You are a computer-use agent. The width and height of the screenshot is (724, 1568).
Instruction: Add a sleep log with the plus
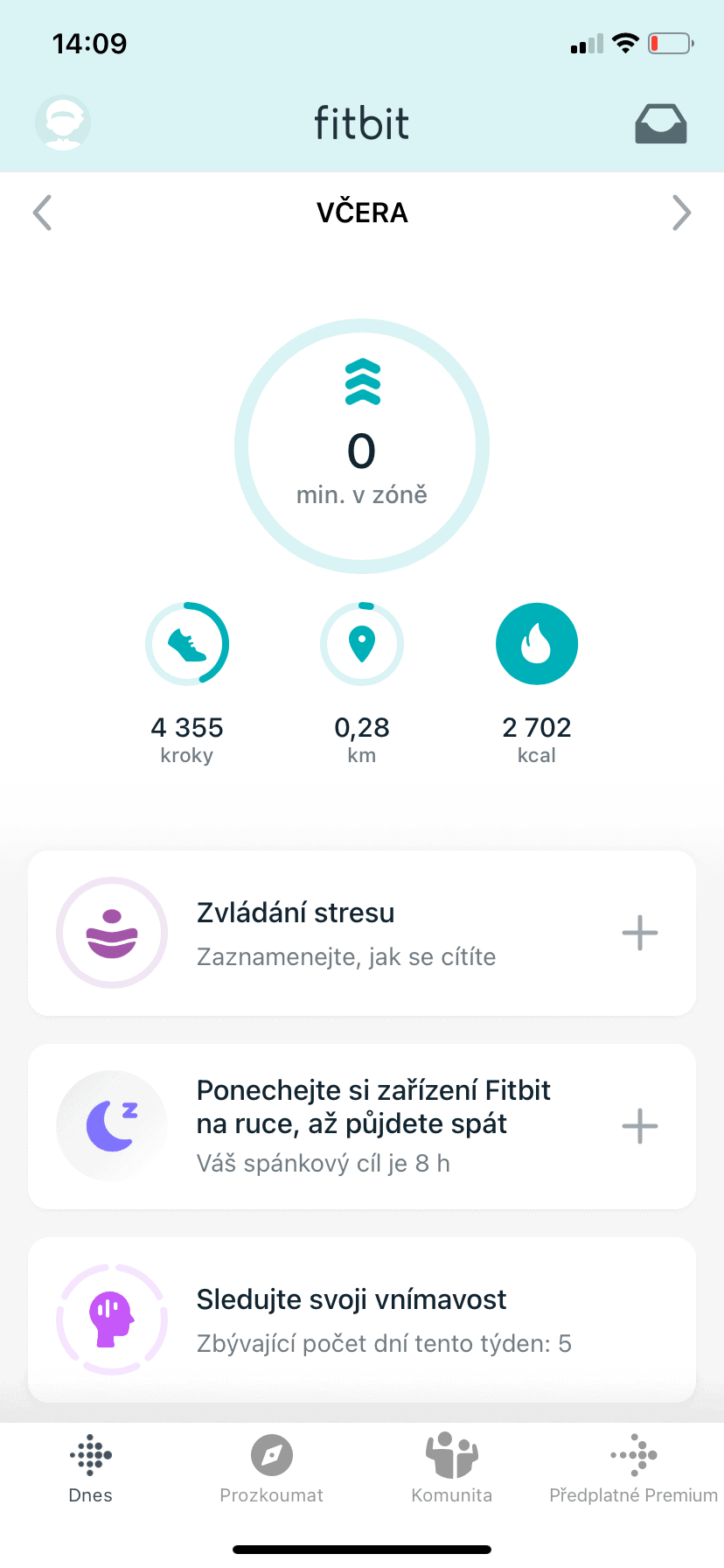pyautogui.click(x=639, y=1126)
